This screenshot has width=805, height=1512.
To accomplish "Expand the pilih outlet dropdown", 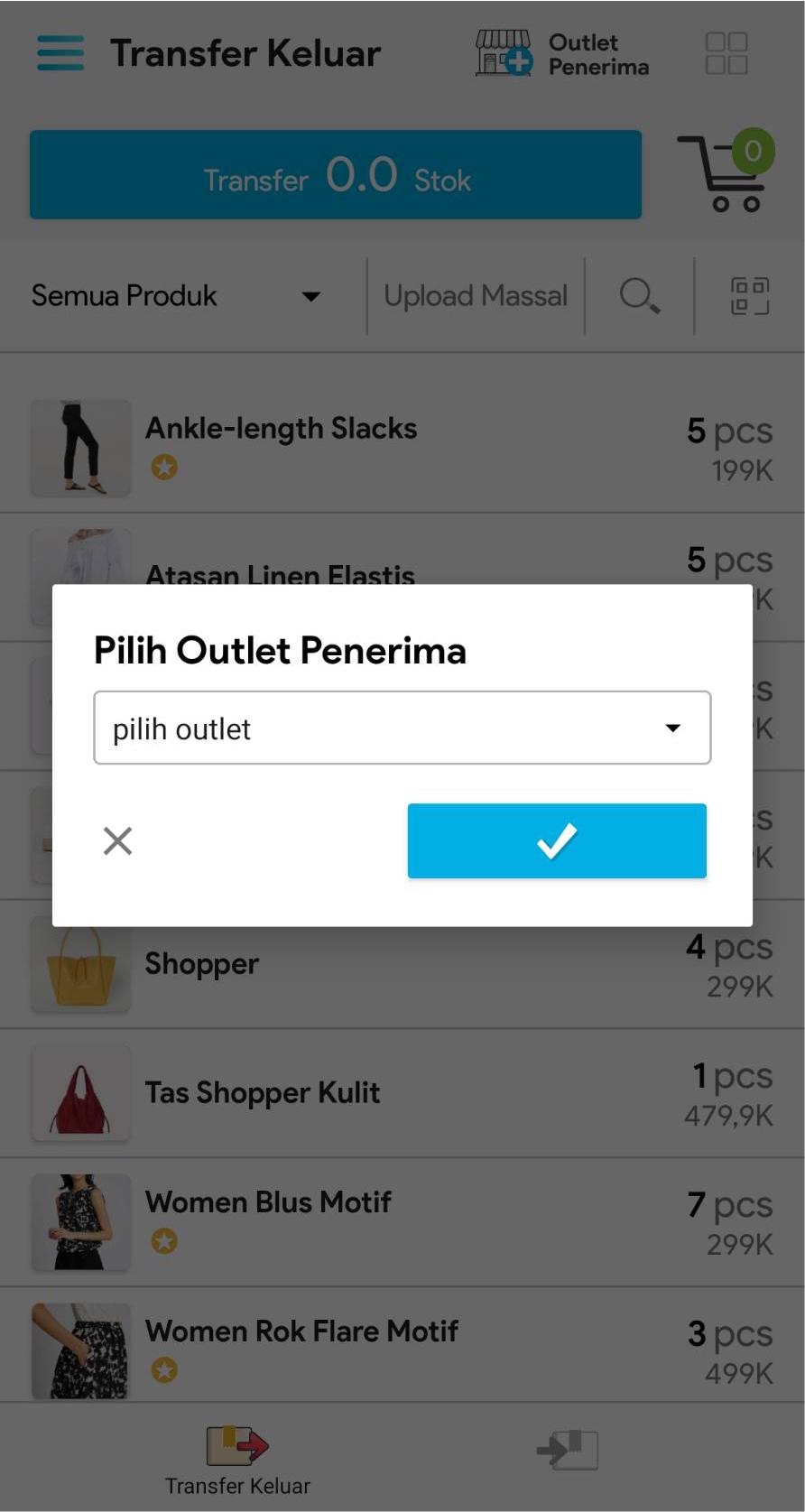I will click(402, 728).
